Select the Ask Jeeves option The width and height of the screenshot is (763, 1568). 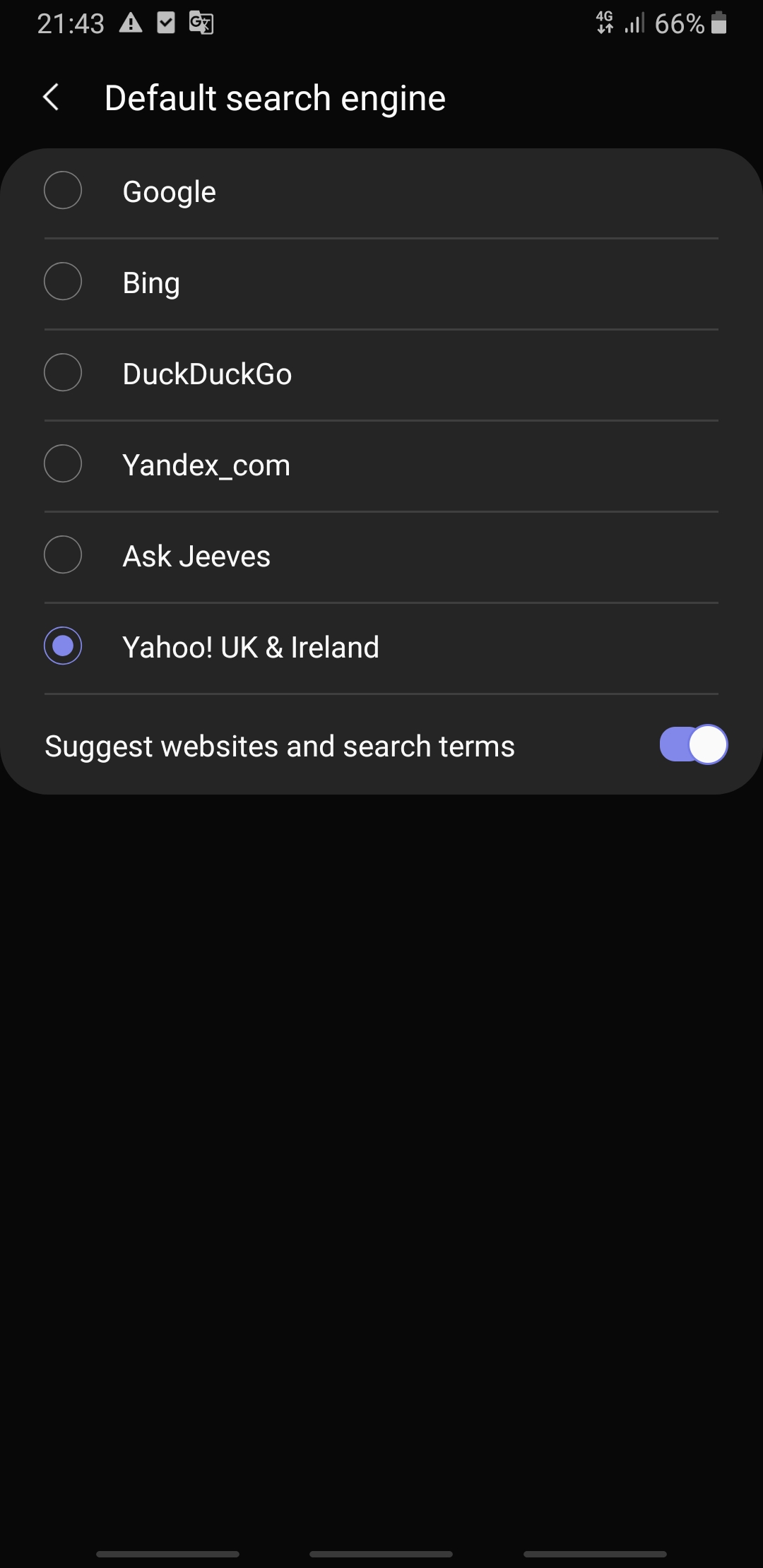point(381,556)
